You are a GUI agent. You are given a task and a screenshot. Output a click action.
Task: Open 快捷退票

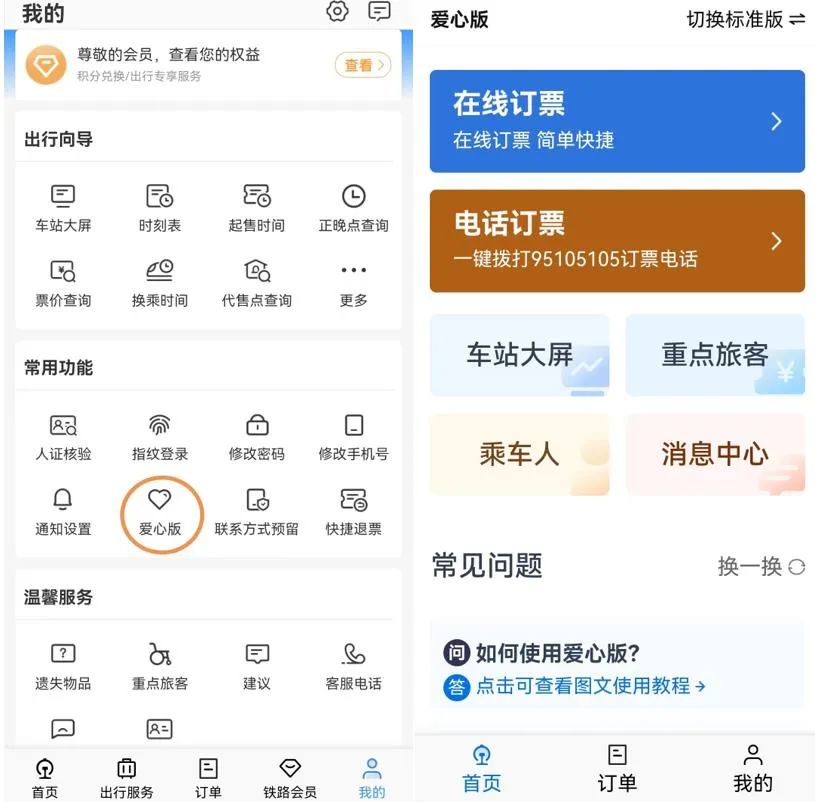point(353,512)
